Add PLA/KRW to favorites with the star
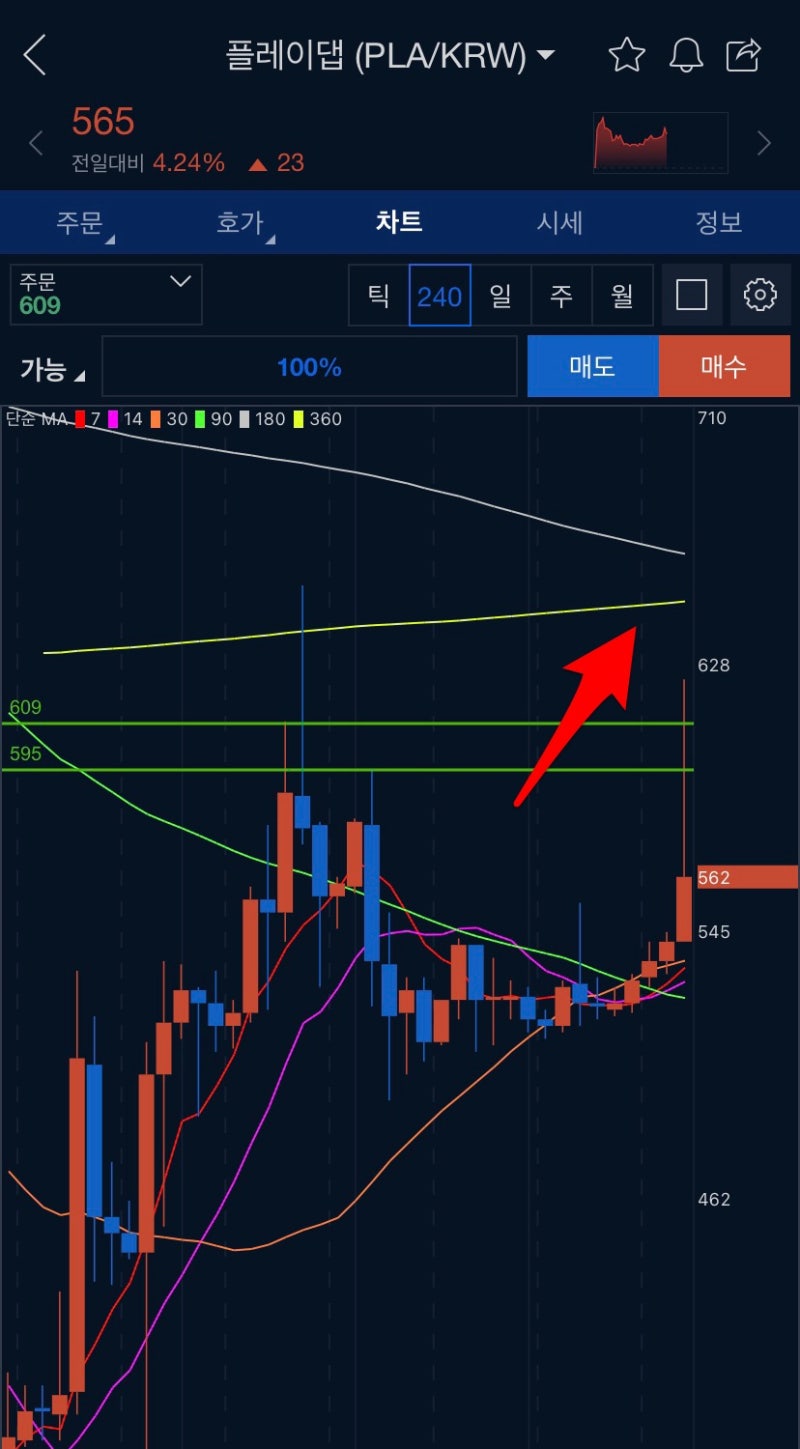800x1449 pixels. (x=627, y=55)
